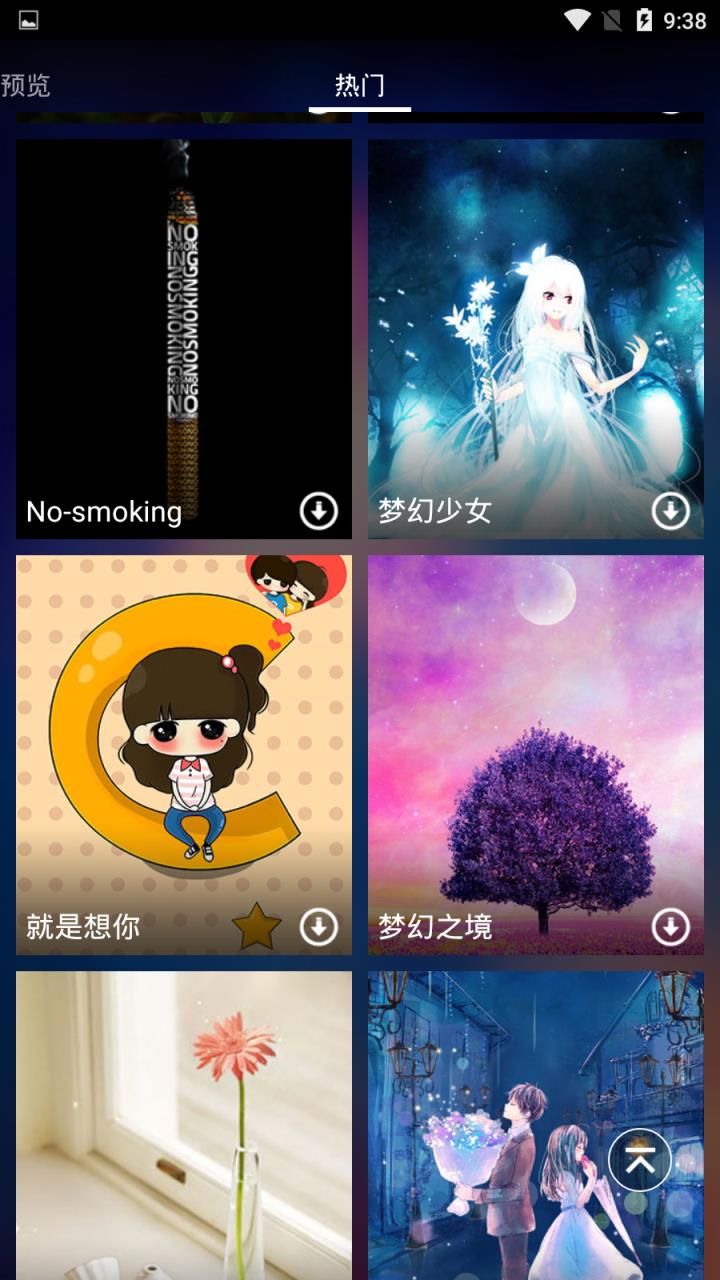Download the No-smoking wallpaper

tap(317, 511)
